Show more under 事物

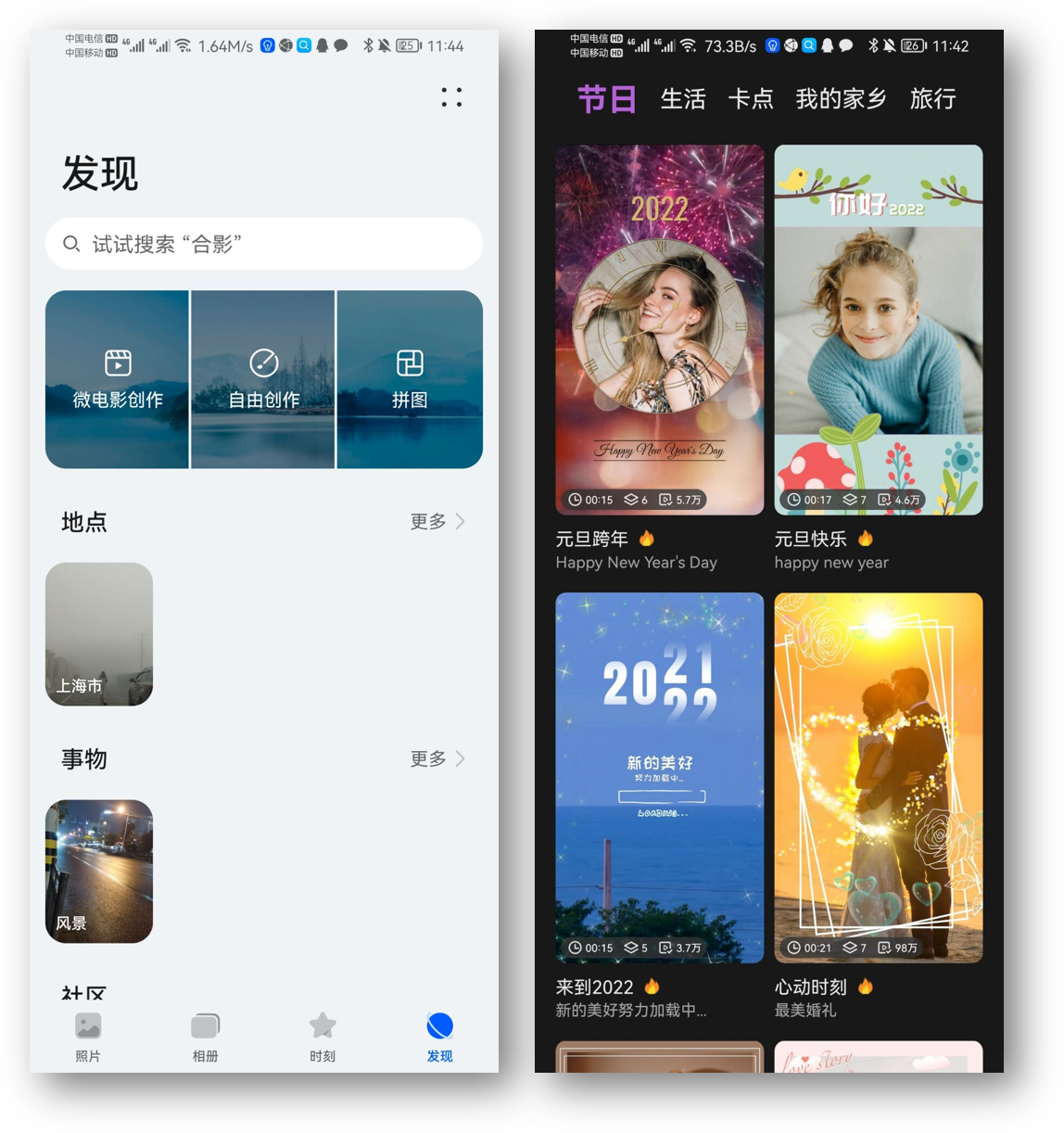[x=437, y=758]
